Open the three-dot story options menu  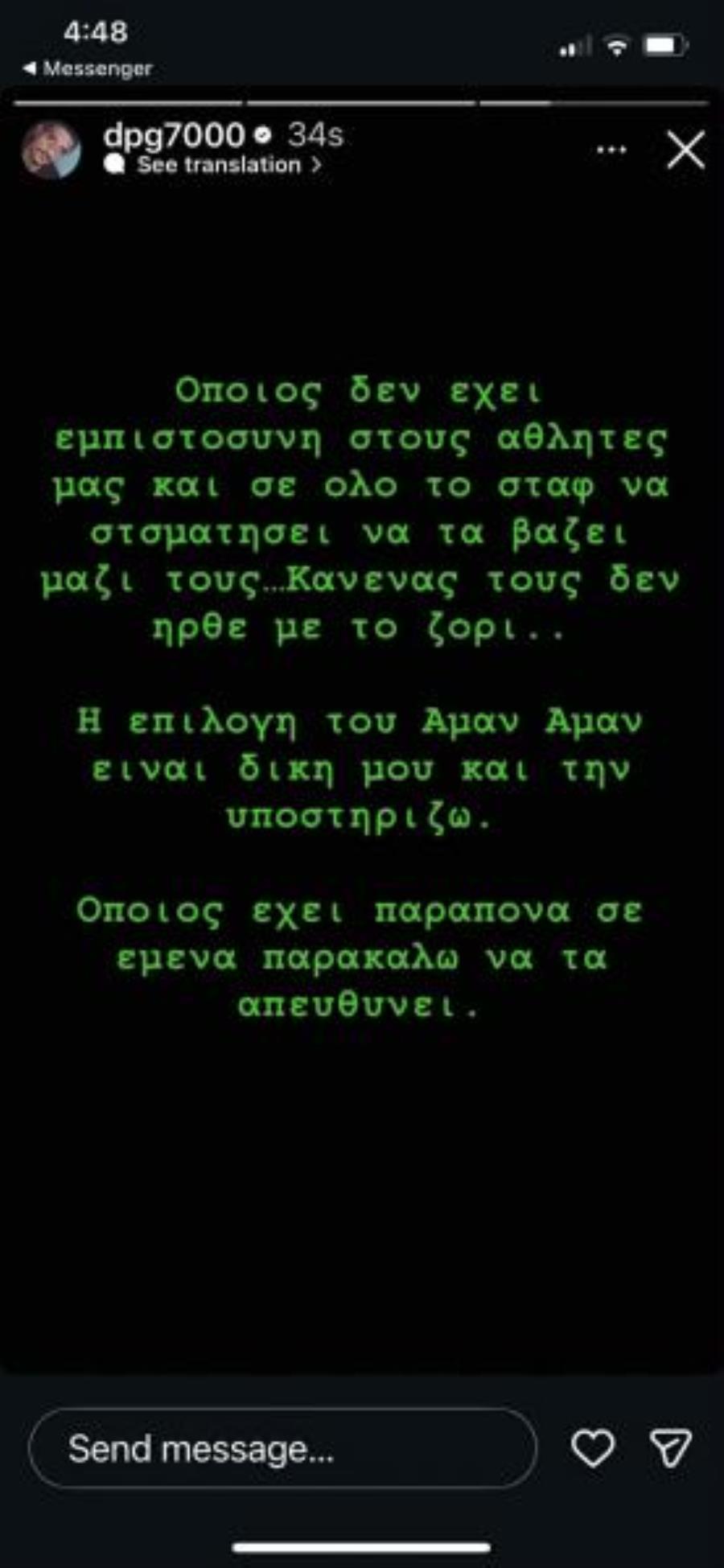611,150
